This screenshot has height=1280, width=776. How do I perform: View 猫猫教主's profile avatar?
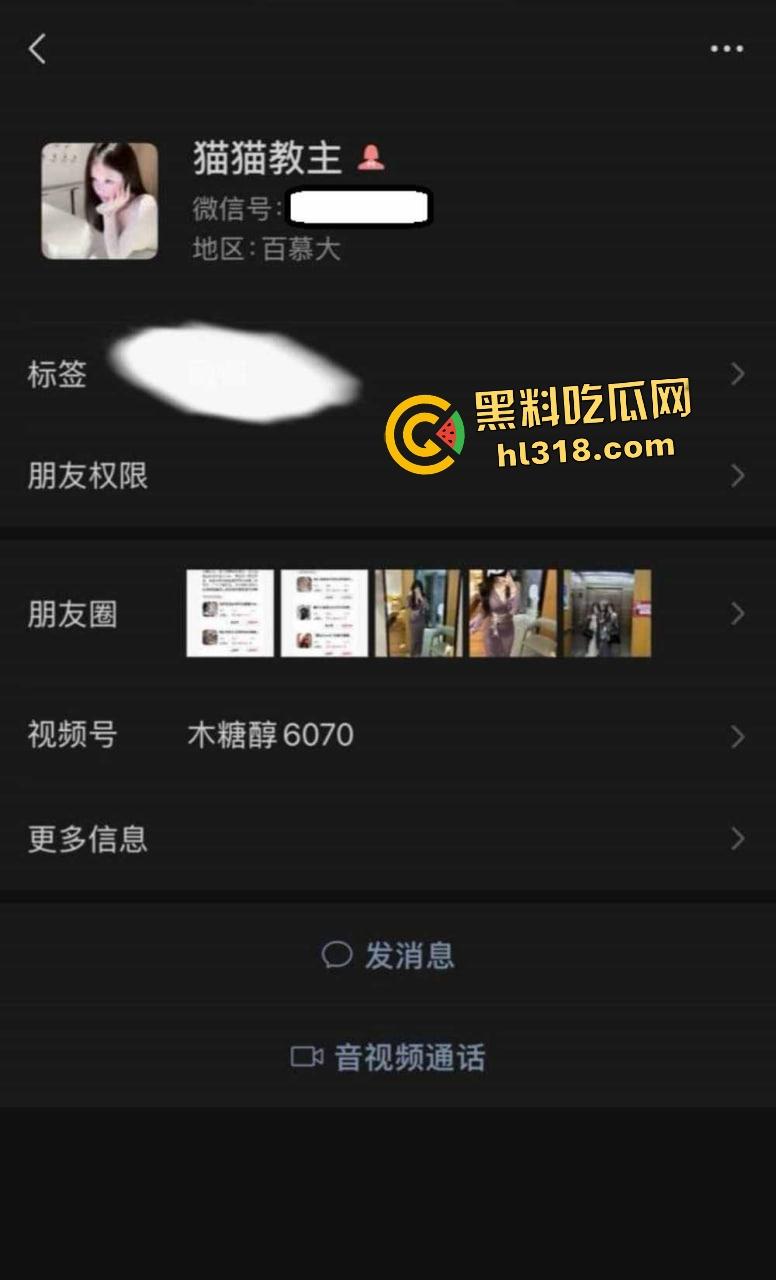click(99, 201)
